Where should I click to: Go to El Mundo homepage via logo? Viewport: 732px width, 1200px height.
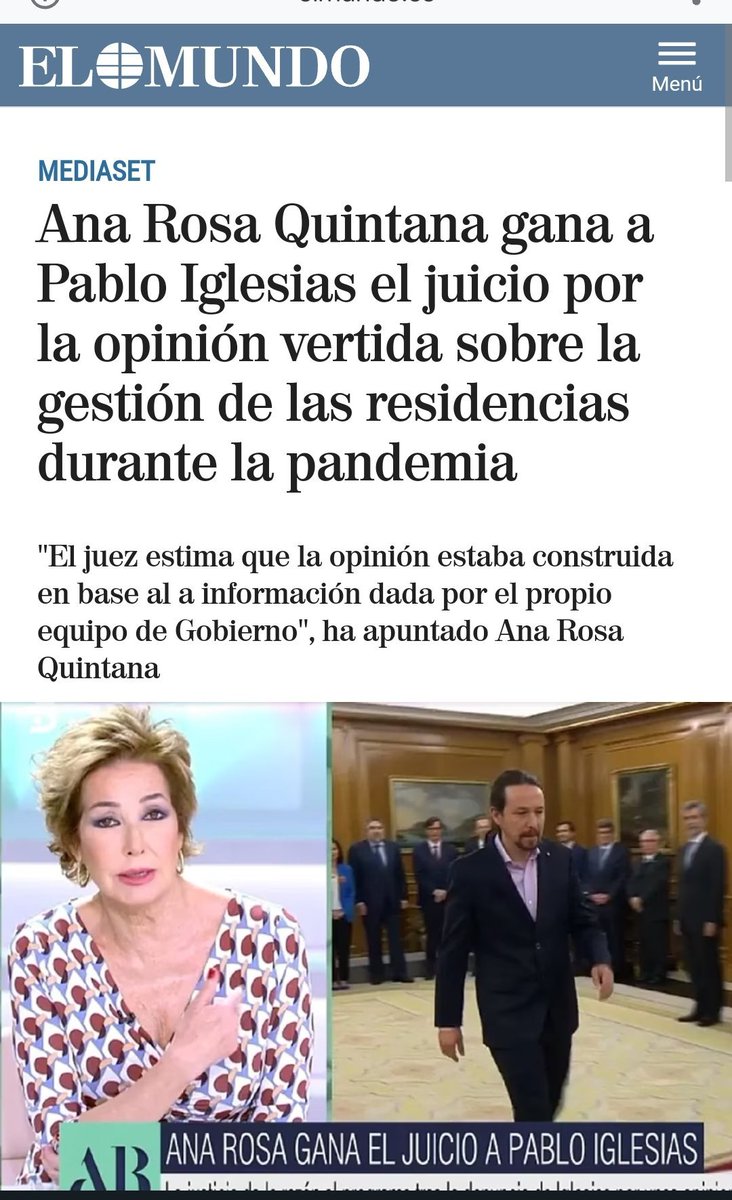tap(194, 66)
